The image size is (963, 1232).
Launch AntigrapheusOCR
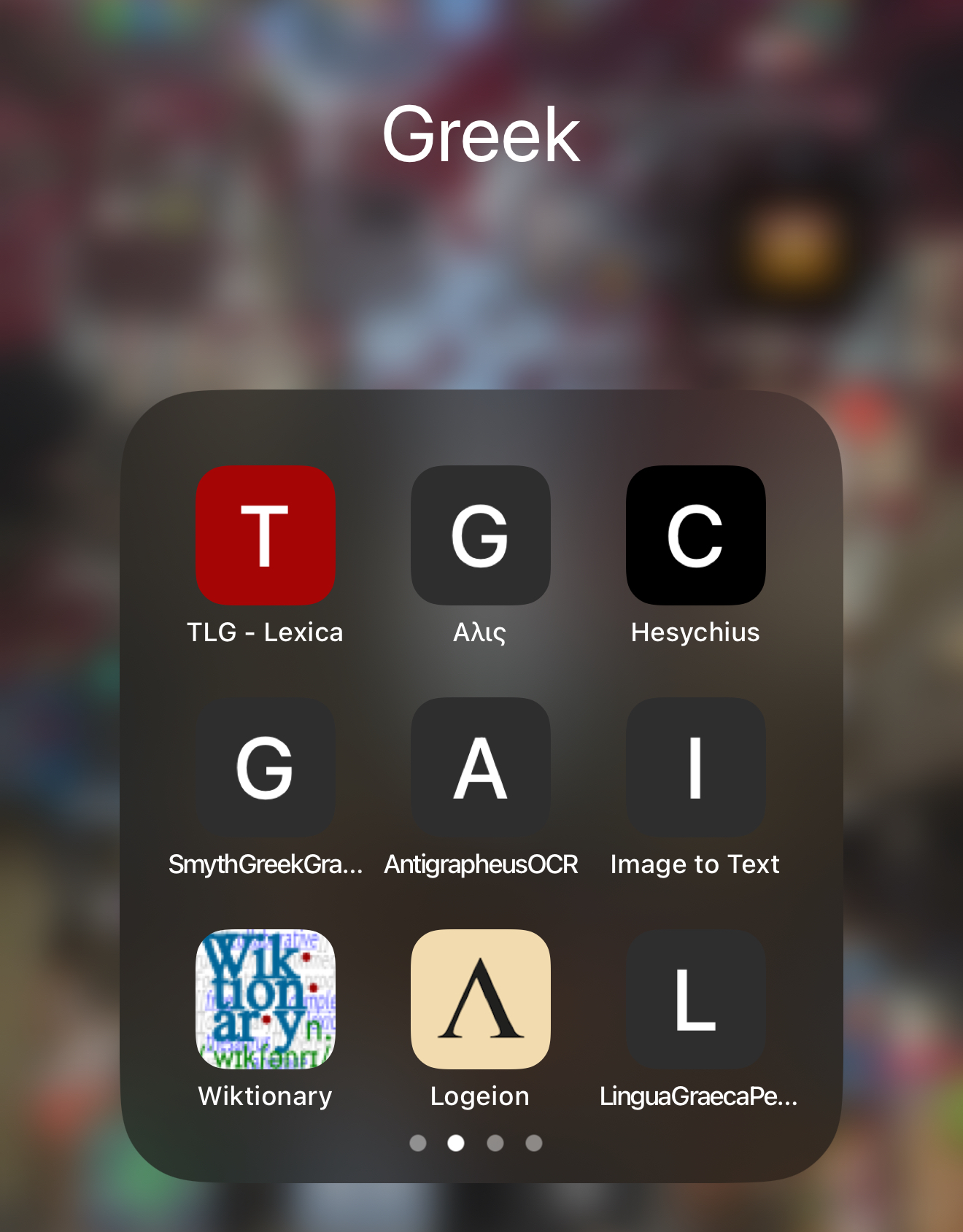(x=480, y=767)
